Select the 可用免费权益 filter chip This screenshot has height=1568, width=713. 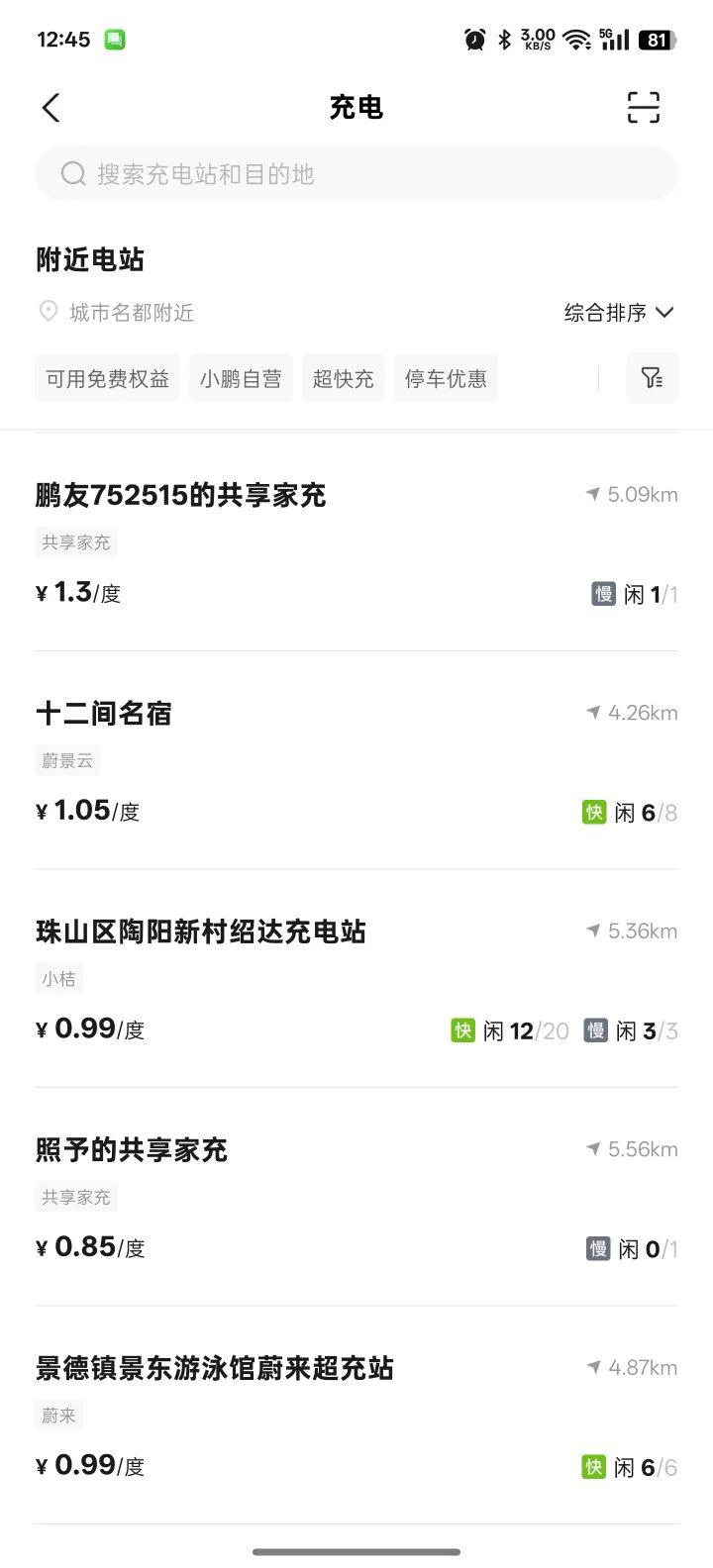point(107,378)
